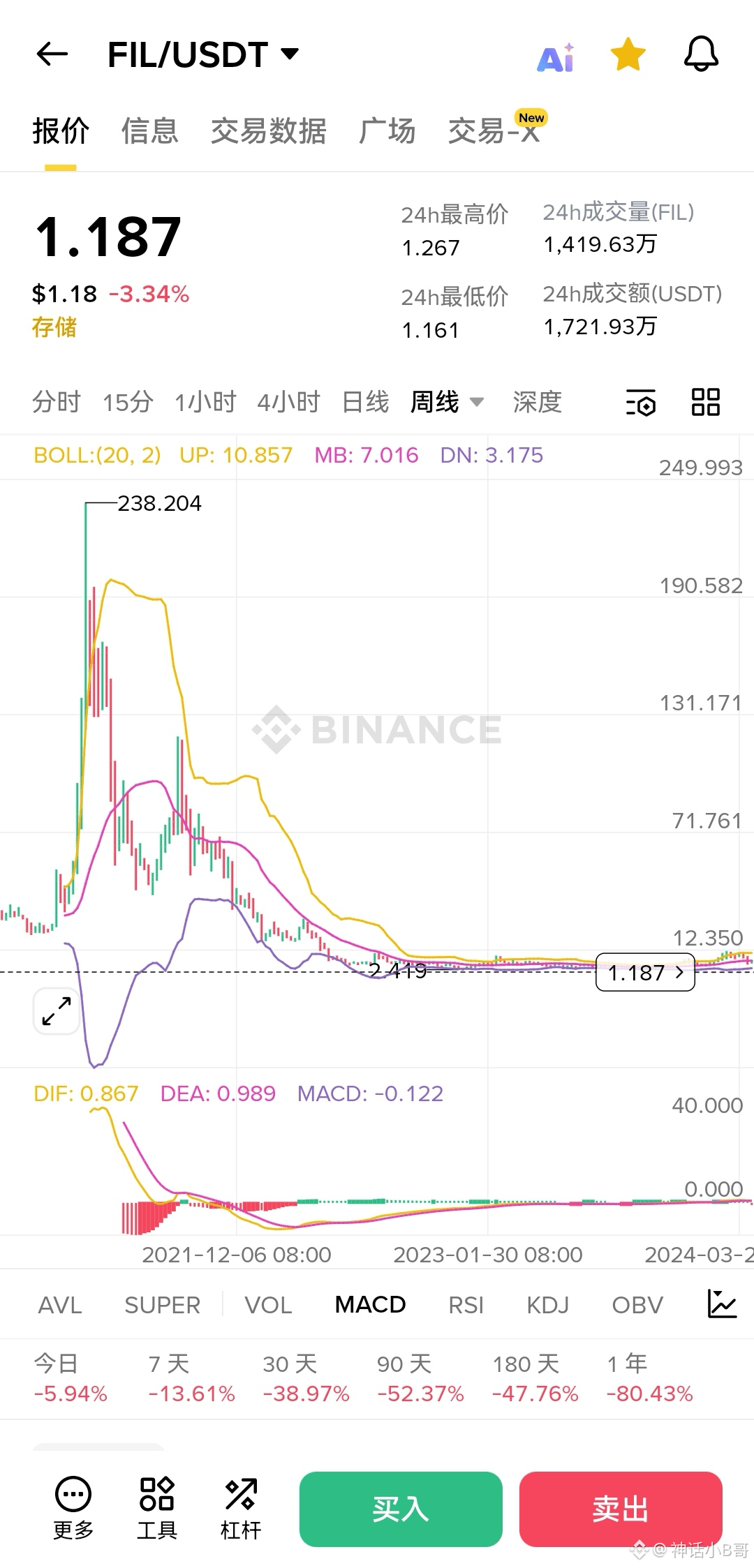Switch to the 交易数据 tab
The height and width of the screenshot is (1568, 754).
pos(269,131)
